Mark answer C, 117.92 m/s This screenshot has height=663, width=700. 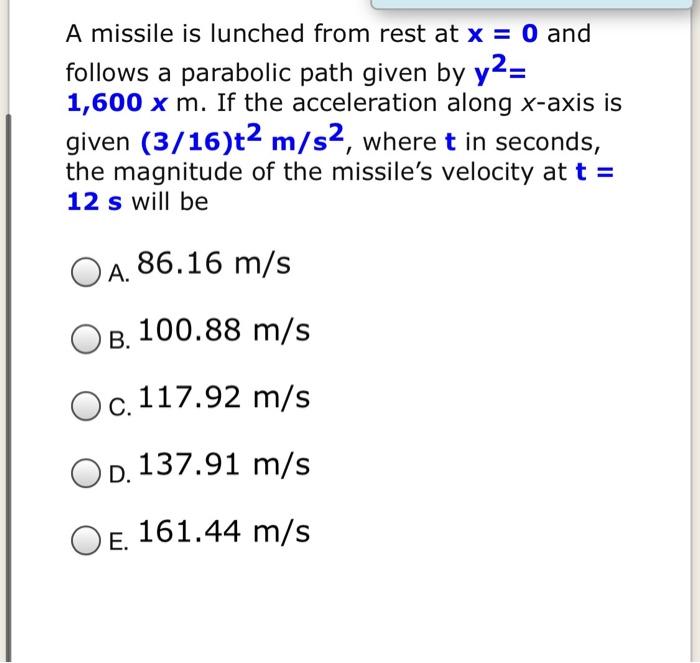pyautogui.click(x=84, y=404)
